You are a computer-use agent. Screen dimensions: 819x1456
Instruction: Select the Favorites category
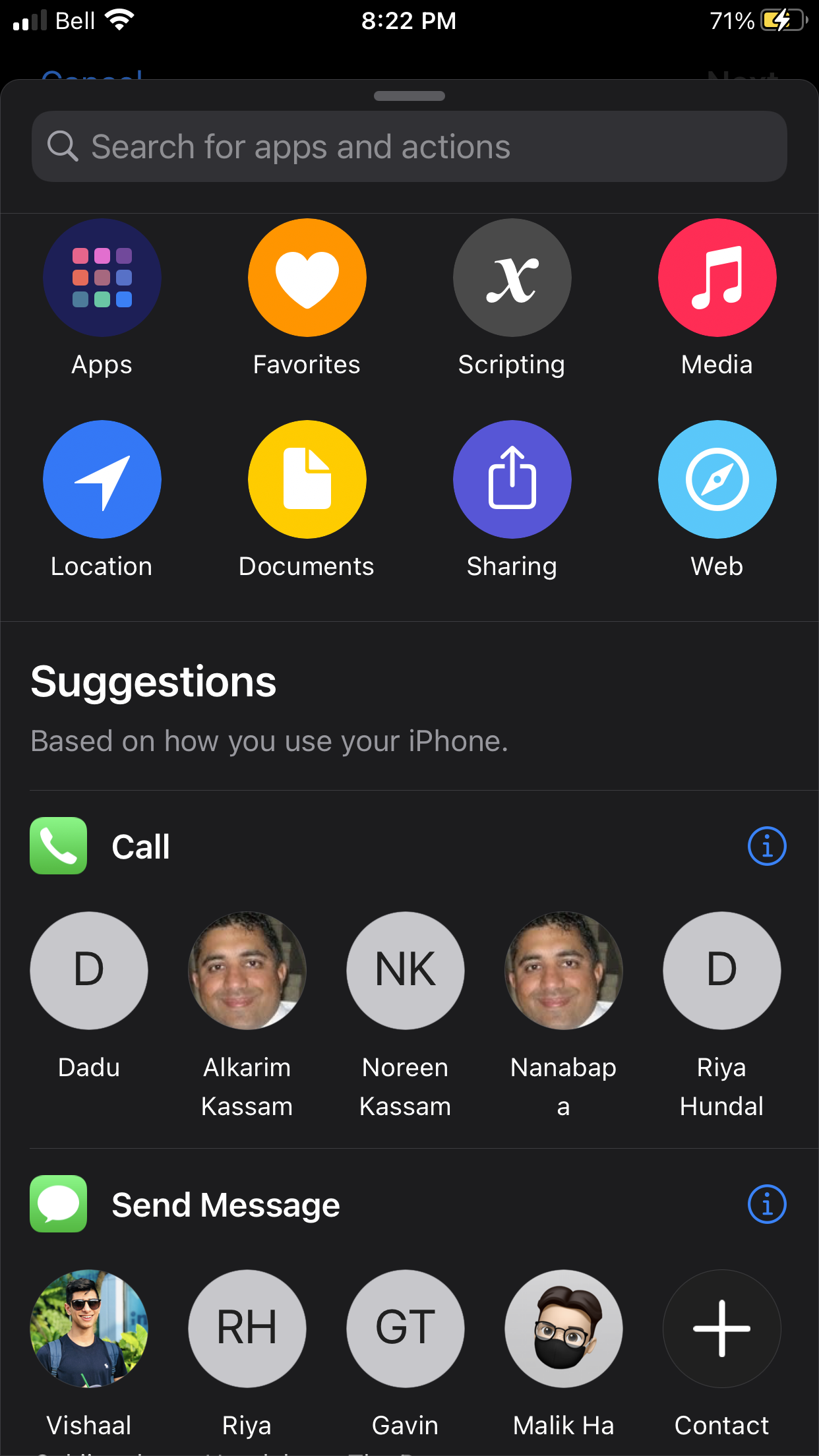tap(307, 278)
